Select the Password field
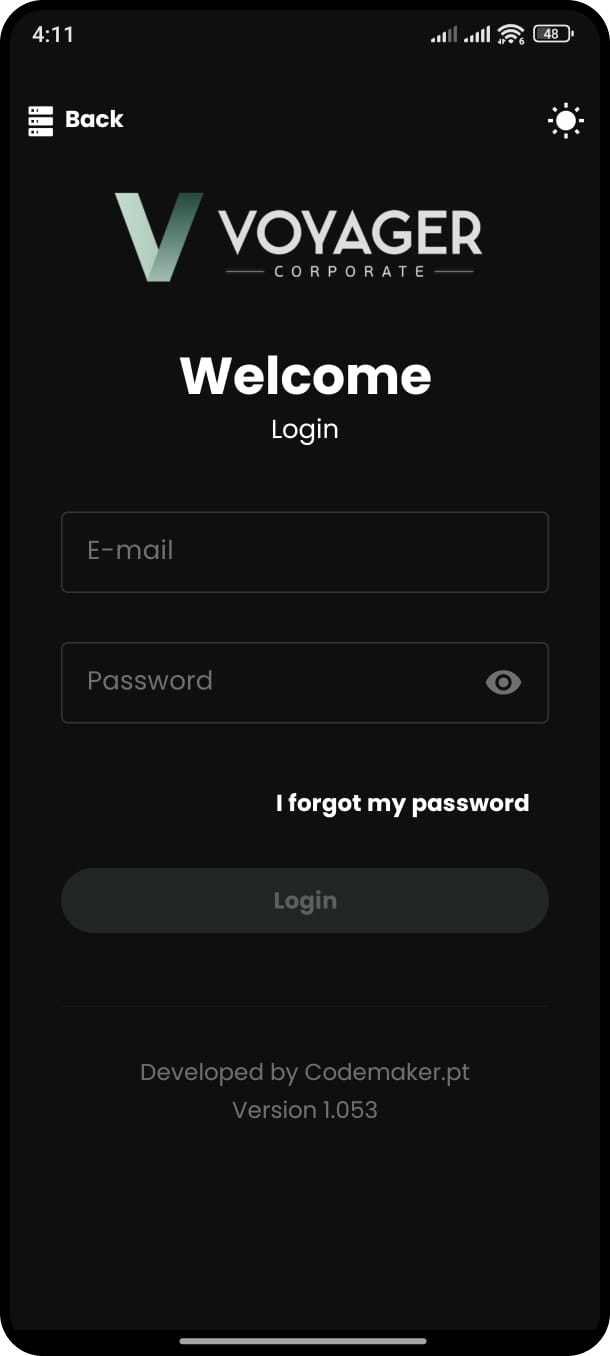This screenshot has width=610, height=1356. 270,682
